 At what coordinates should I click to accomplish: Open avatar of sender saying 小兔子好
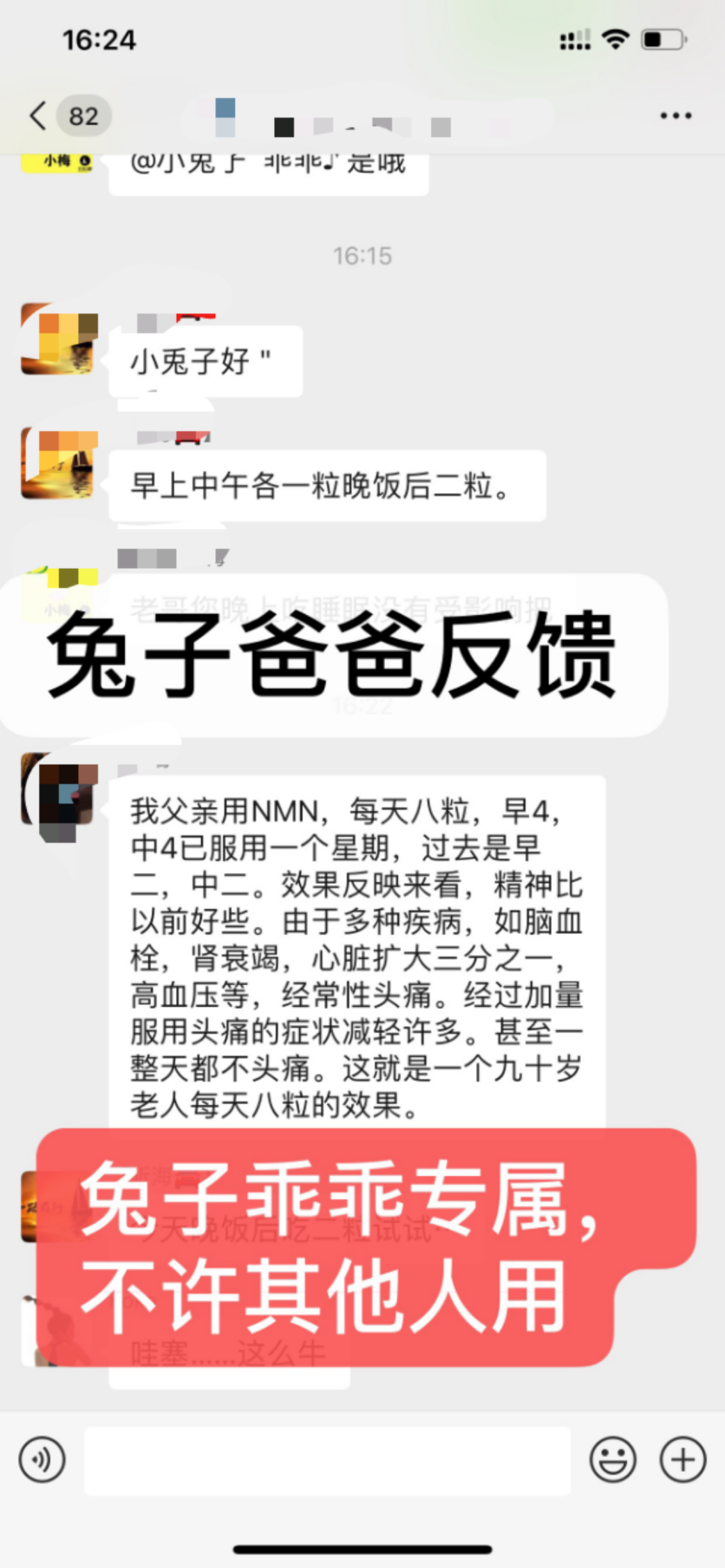(x=60, y=340)
